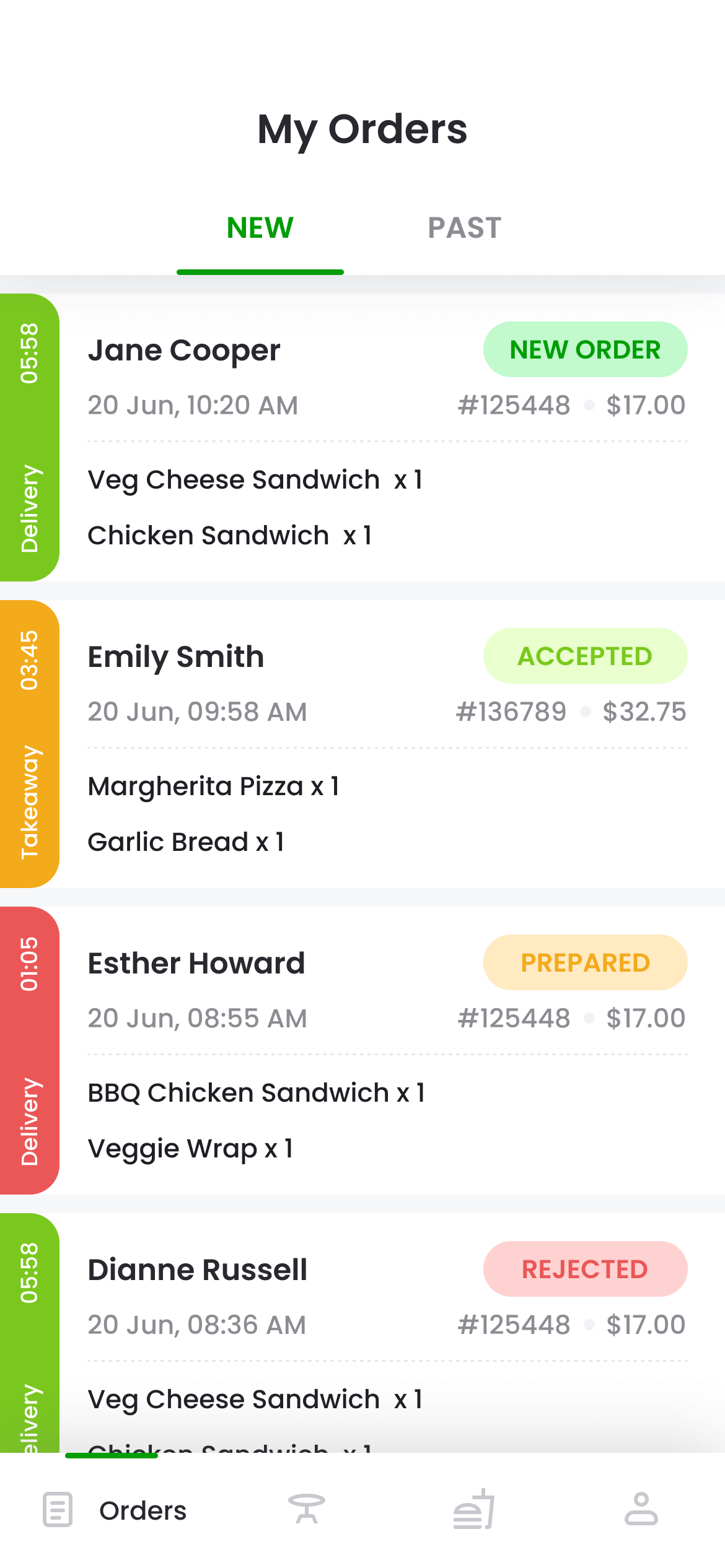The image size is (725, 1568).
Task: Click the REJECTED badge on Dianne Russell's order
Action: coord(585,1270)
